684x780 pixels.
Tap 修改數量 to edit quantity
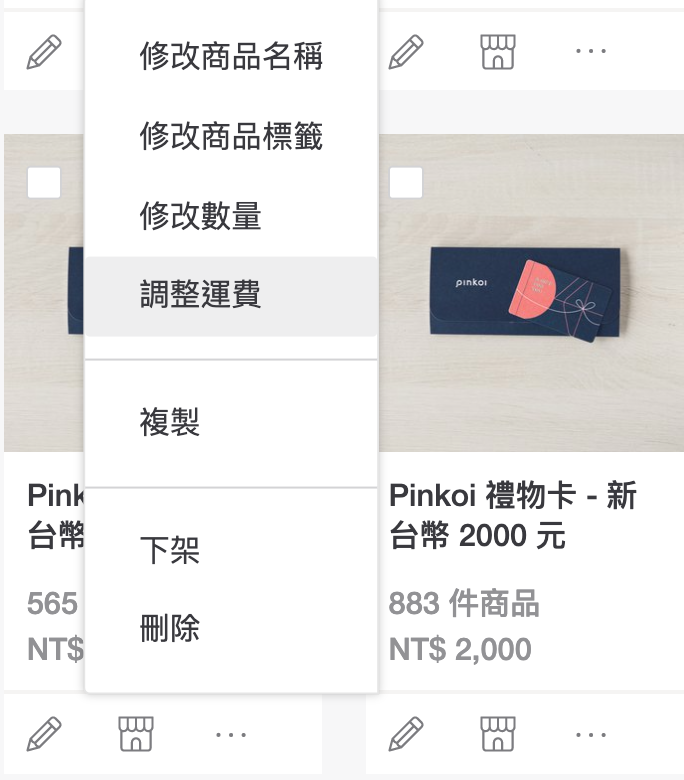coord(201,216)
